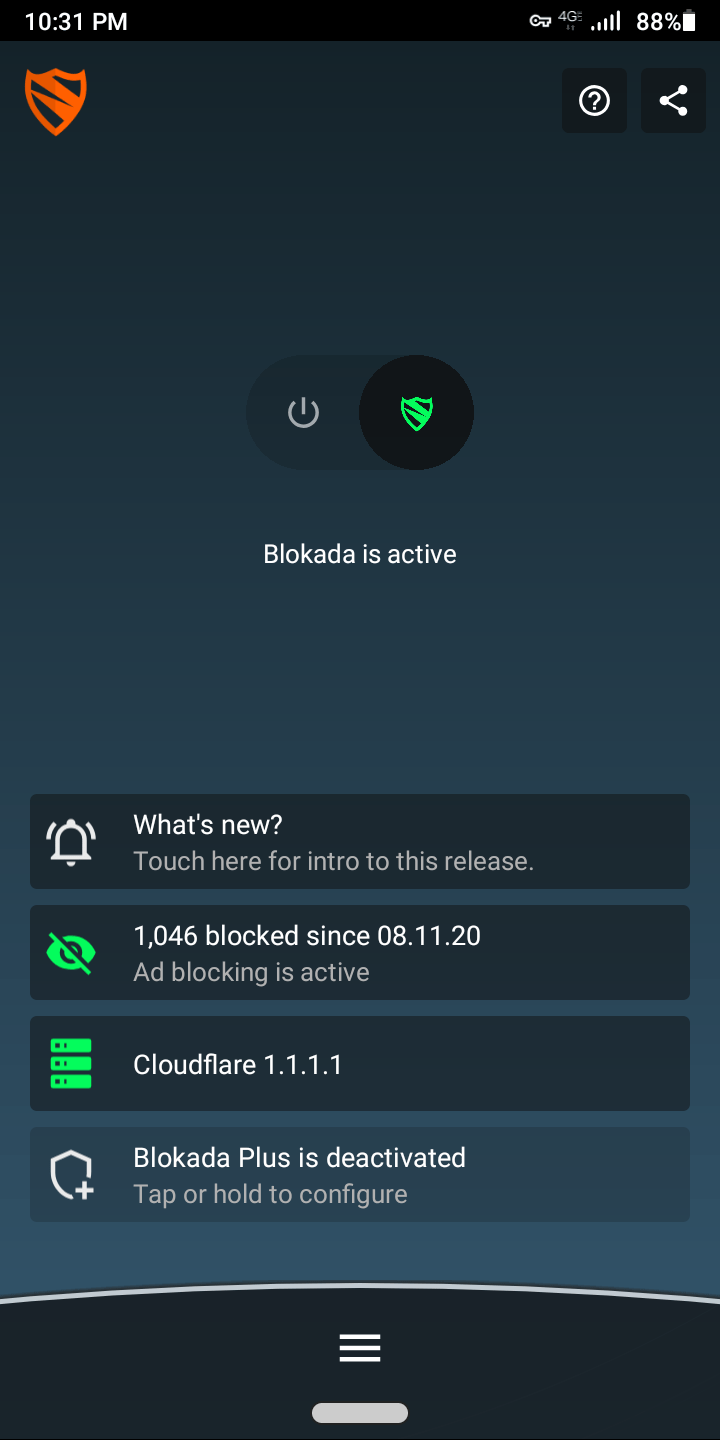View the 1,046 blocked ads card
Screen dimensions: 720x1440
click(360, 952)
